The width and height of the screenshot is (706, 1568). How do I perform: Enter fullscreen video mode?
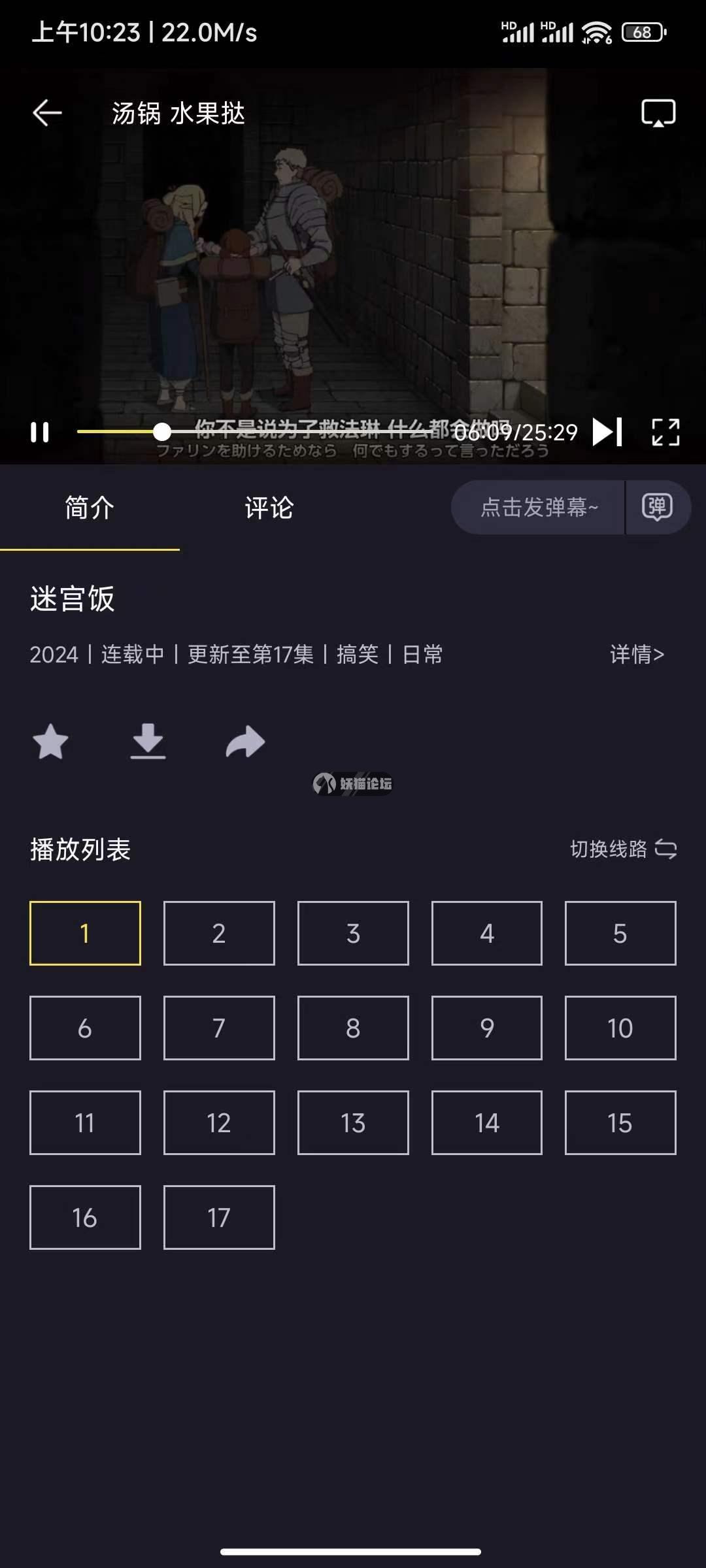665,432
